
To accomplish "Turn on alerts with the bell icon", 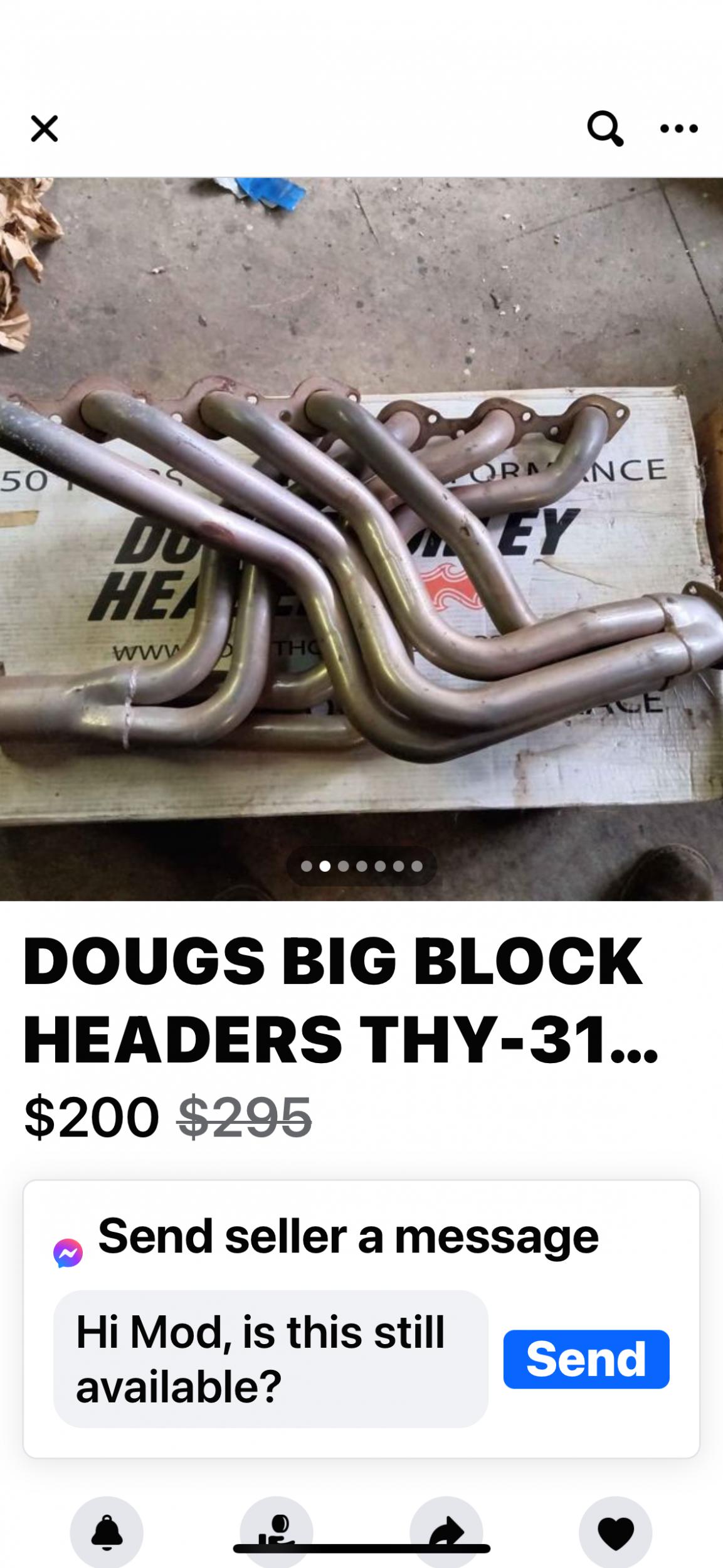I will tap(107, 1532).
